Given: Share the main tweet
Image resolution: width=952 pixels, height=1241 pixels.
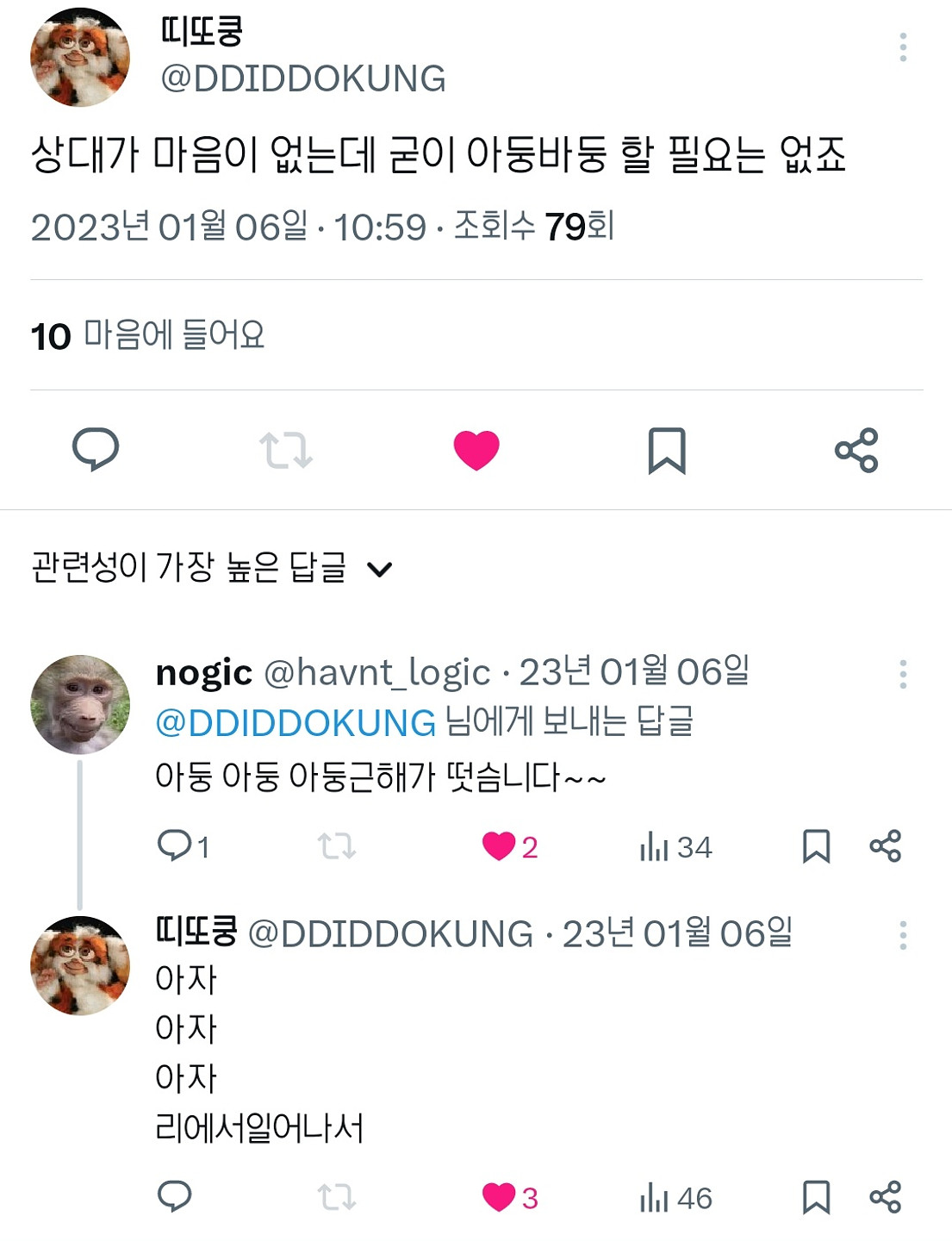Looking at the screenshot, I should coord(856,450).
